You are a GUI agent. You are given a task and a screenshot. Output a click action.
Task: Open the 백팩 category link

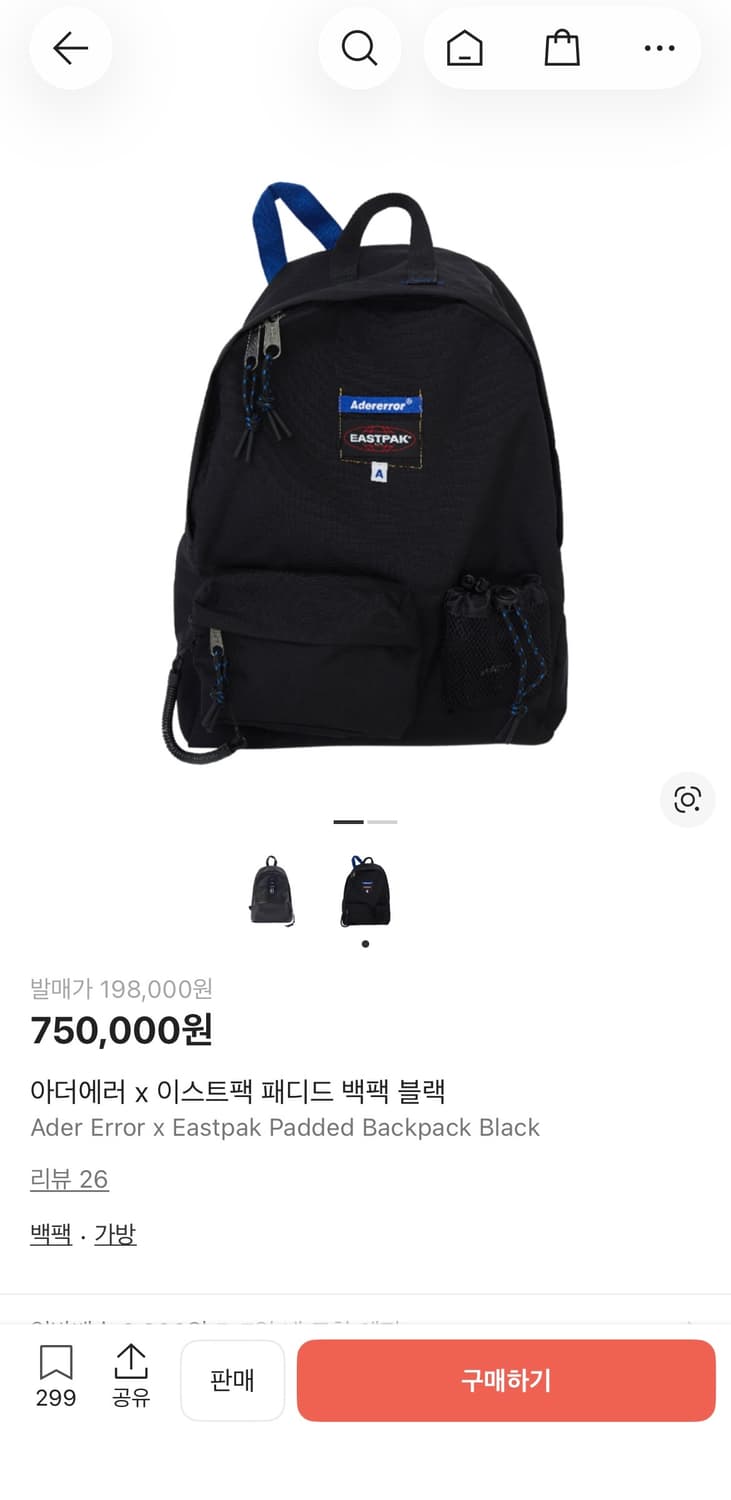point(50,1233)
